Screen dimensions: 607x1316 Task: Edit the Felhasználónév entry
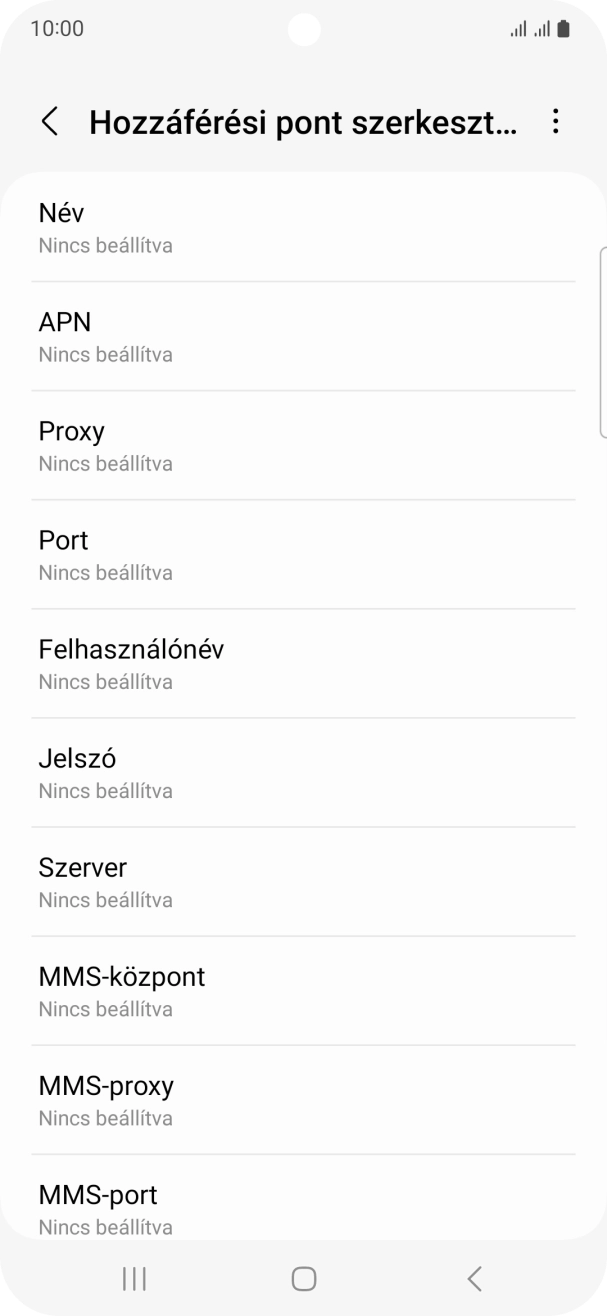(303, 664)
